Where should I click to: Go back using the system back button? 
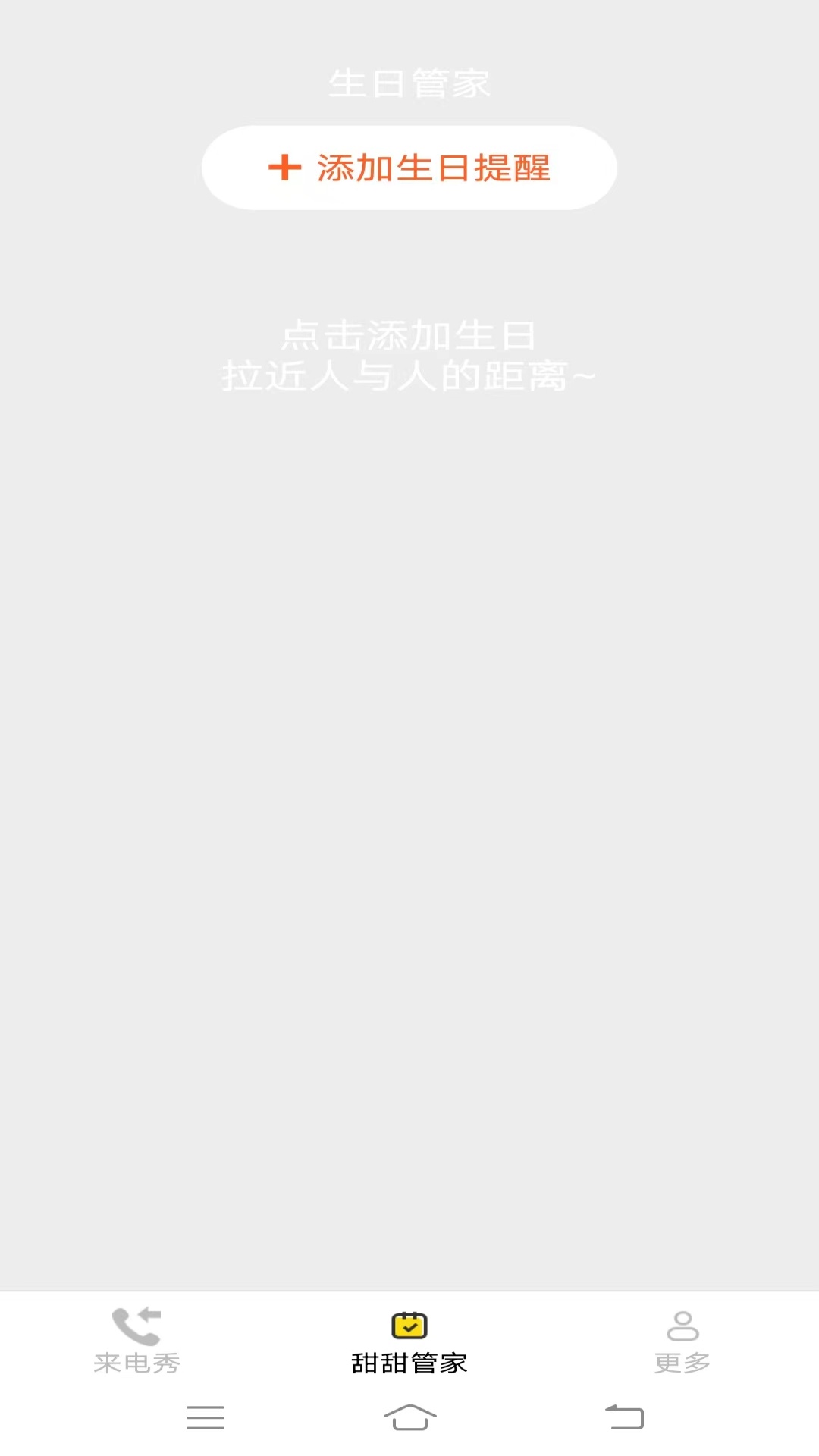coord(624,1417)
